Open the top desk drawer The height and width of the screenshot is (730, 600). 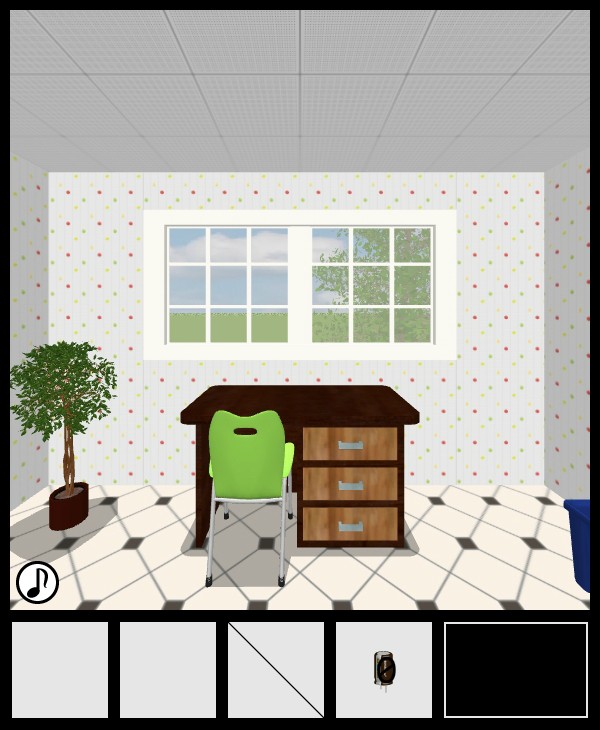tap(350, 445)
